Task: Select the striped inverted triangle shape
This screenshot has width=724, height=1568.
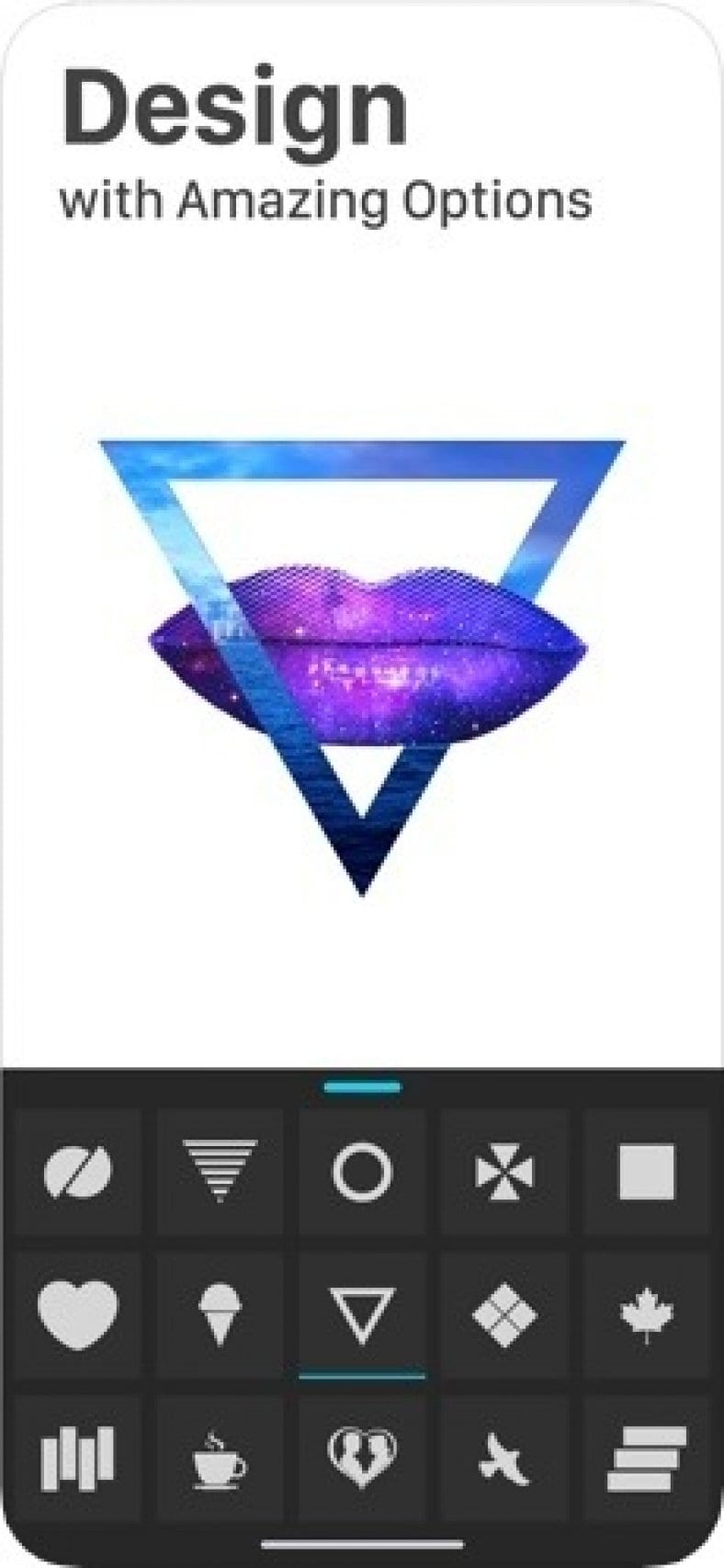Action: (221, 1169)
